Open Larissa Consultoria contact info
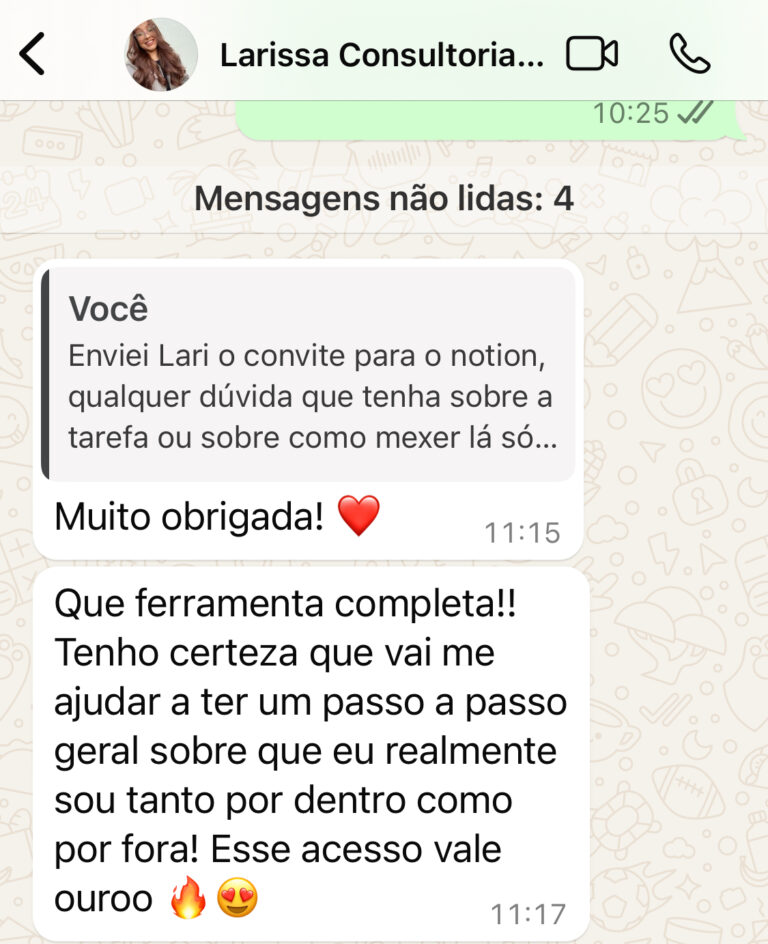The width and height of the screenshot is (768, 944). coord(380,55)
